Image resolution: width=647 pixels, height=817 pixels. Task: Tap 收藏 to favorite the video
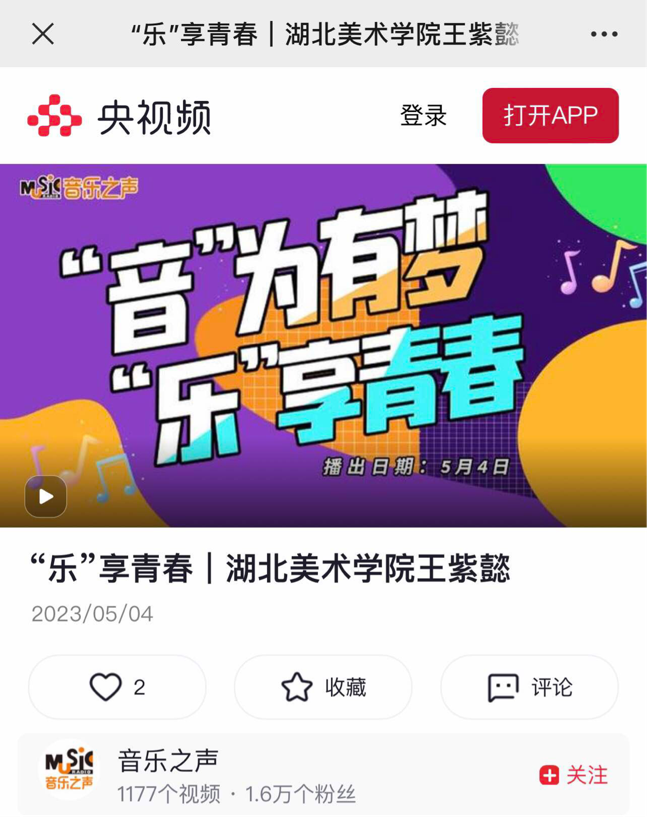pyautogui.click(x=323, y=687)
